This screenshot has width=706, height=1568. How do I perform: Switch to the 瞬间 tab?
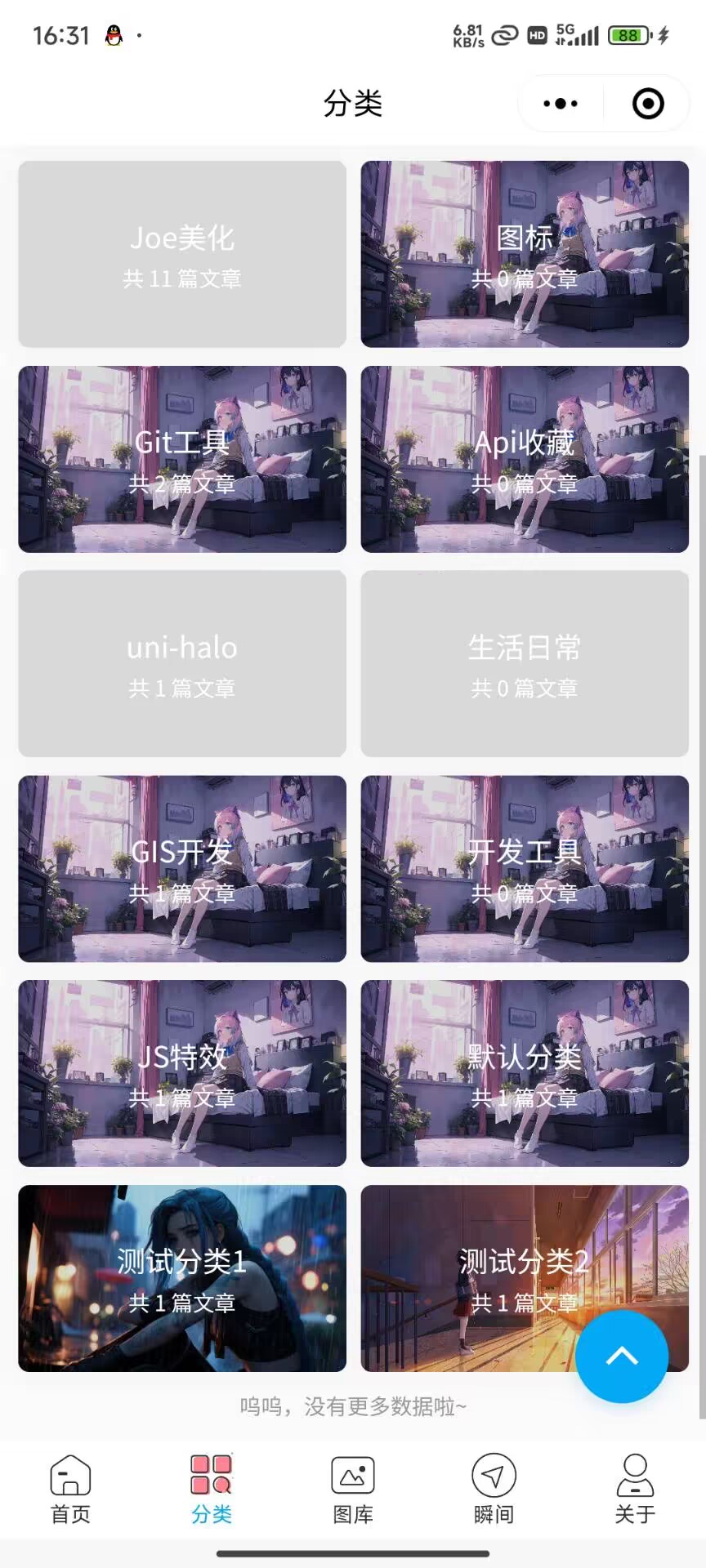pos(494,1490)
